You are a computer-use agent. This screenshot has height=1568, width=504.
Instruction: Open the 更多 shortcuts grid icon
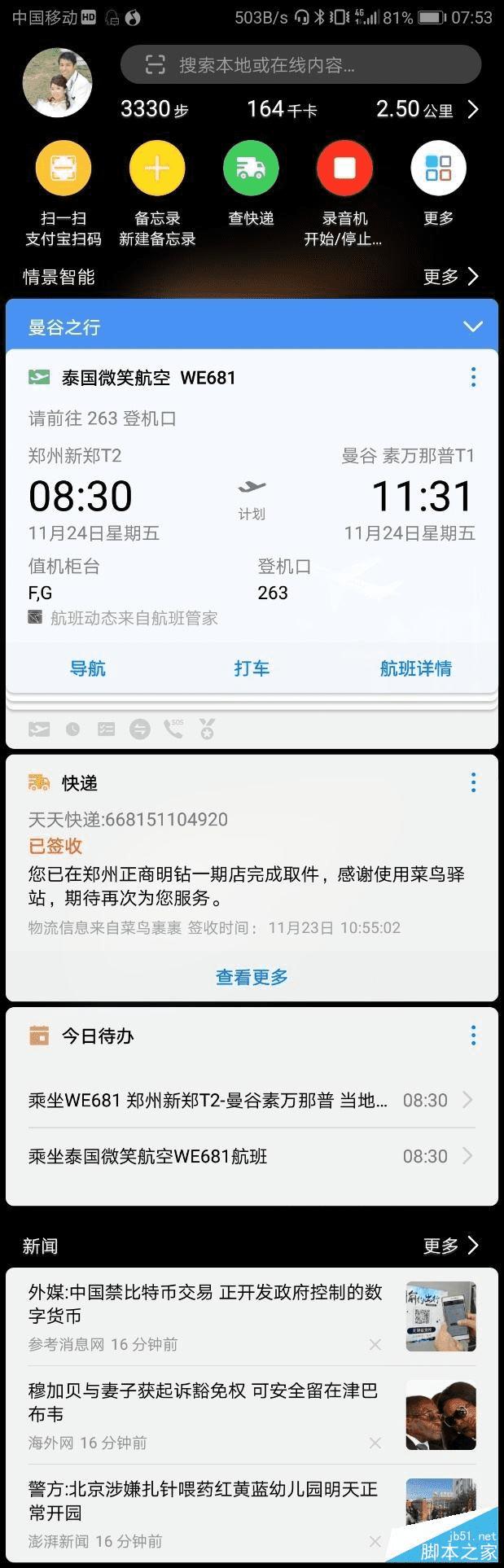point(438,169)
